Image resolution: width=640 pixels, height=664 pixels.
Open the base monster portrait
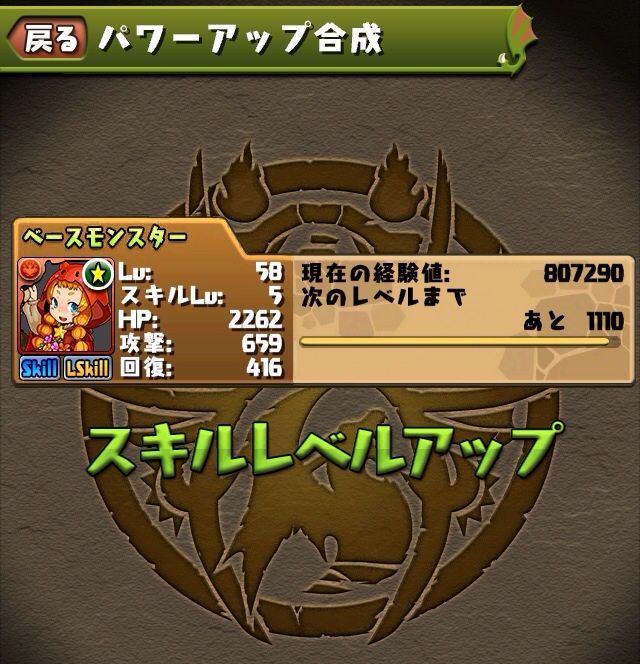[x=64, y=306]
